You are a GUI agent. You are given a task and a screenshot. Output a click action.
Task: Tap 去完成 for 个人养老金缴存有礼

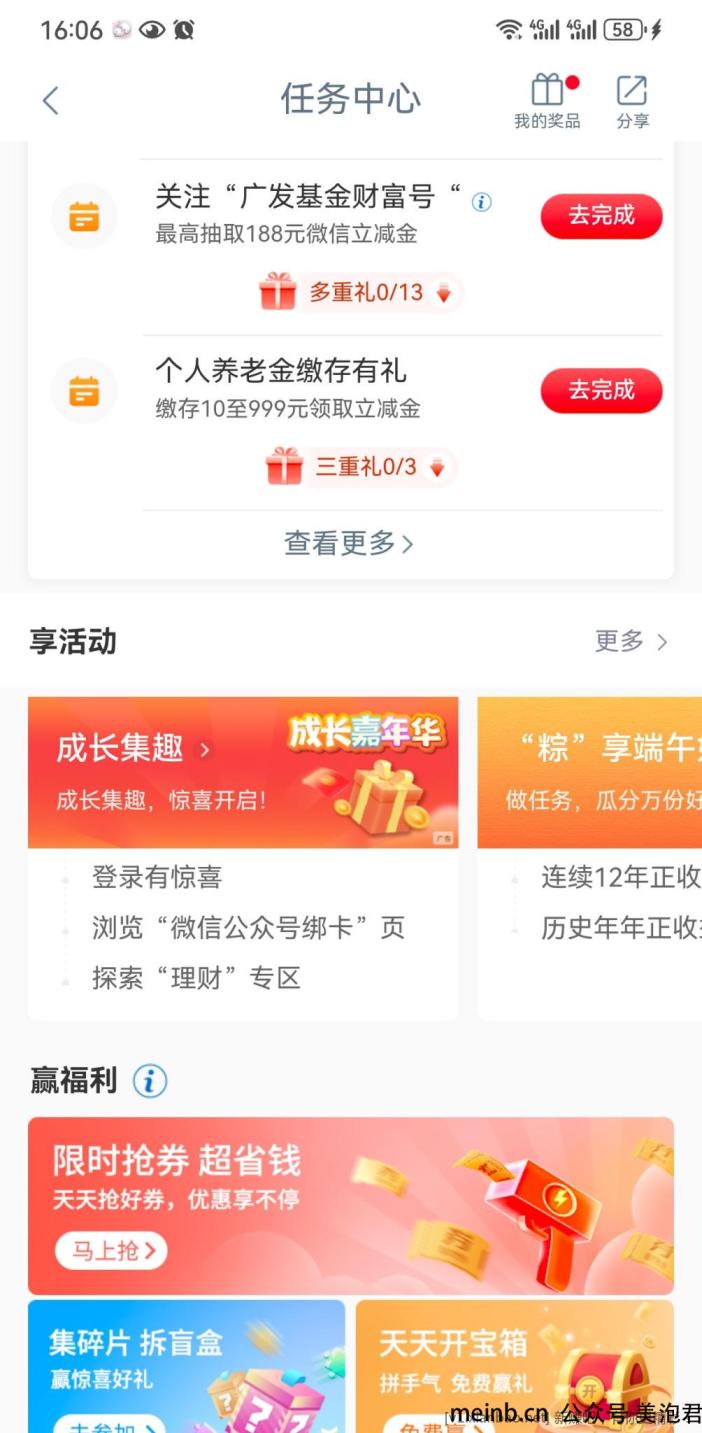coord(601,390)
